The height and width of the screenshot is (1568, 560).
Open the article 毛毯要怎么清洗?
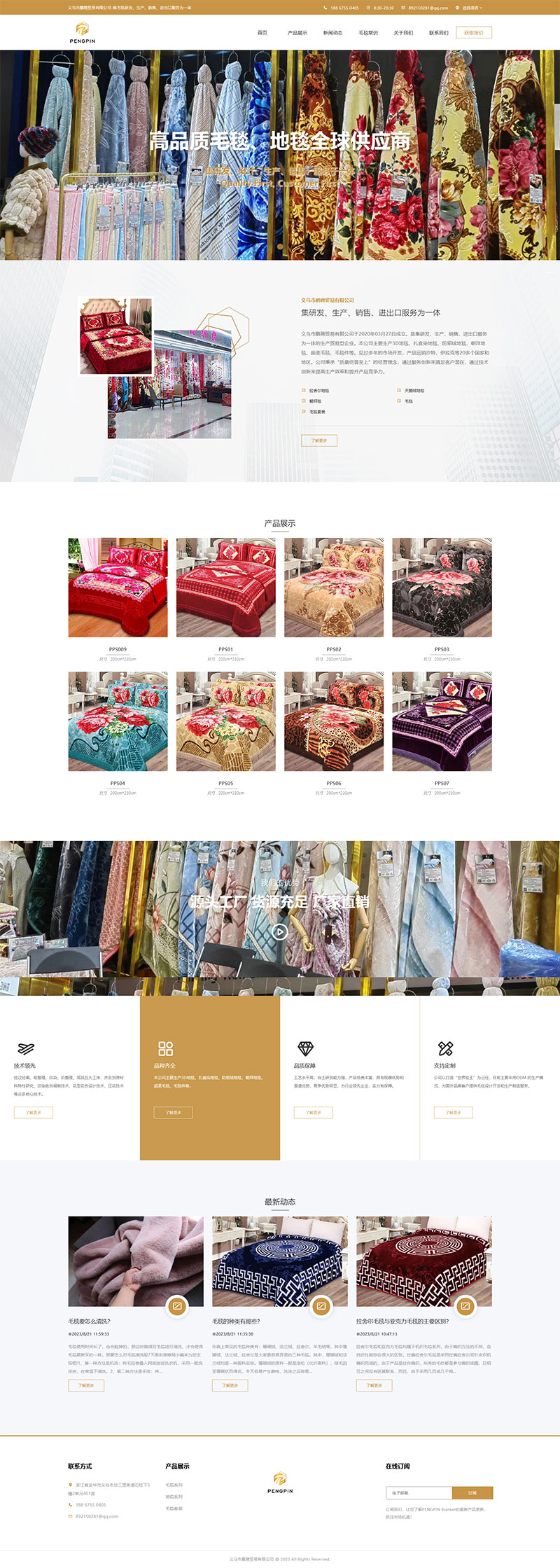coord(89,1321)
